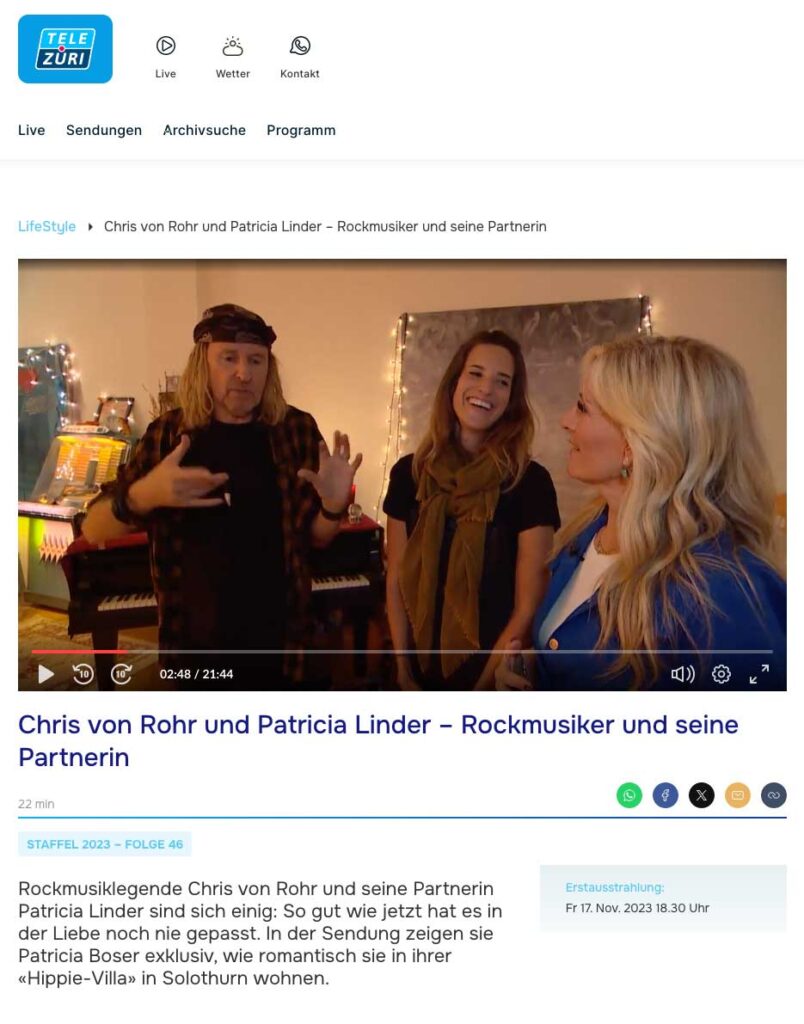Open video player settings

pyautogui.click(x=721, y=674)
